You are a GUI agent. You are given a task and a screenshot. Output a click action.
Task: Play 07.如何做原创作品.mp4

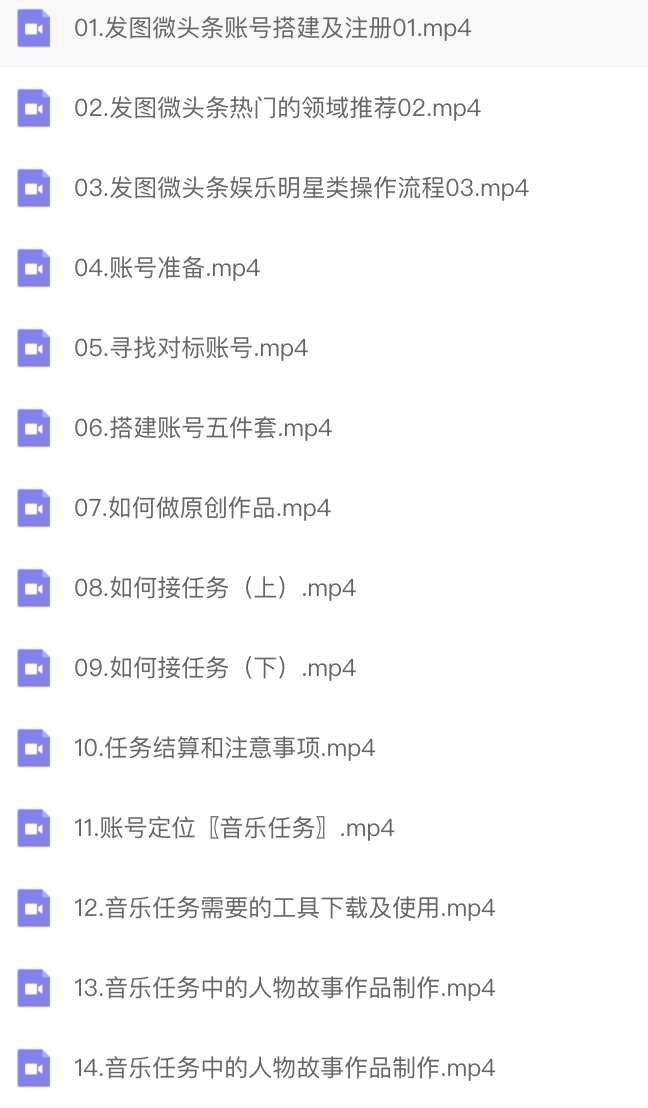(203, 508)
